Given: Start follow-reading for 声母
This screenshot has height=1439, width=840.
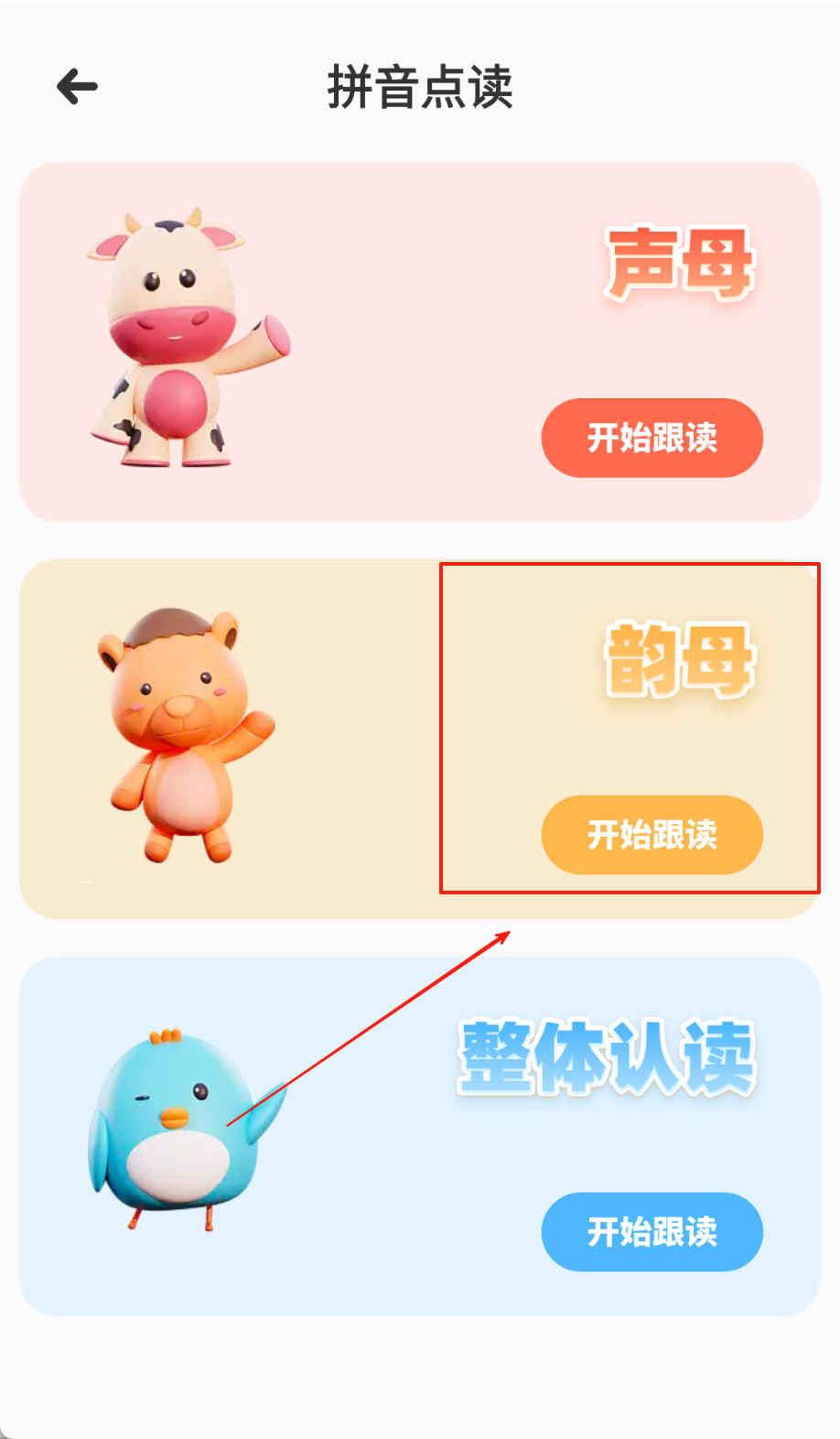Looking at the screenshot, I should pyautogui.click(x=652, y=438).
